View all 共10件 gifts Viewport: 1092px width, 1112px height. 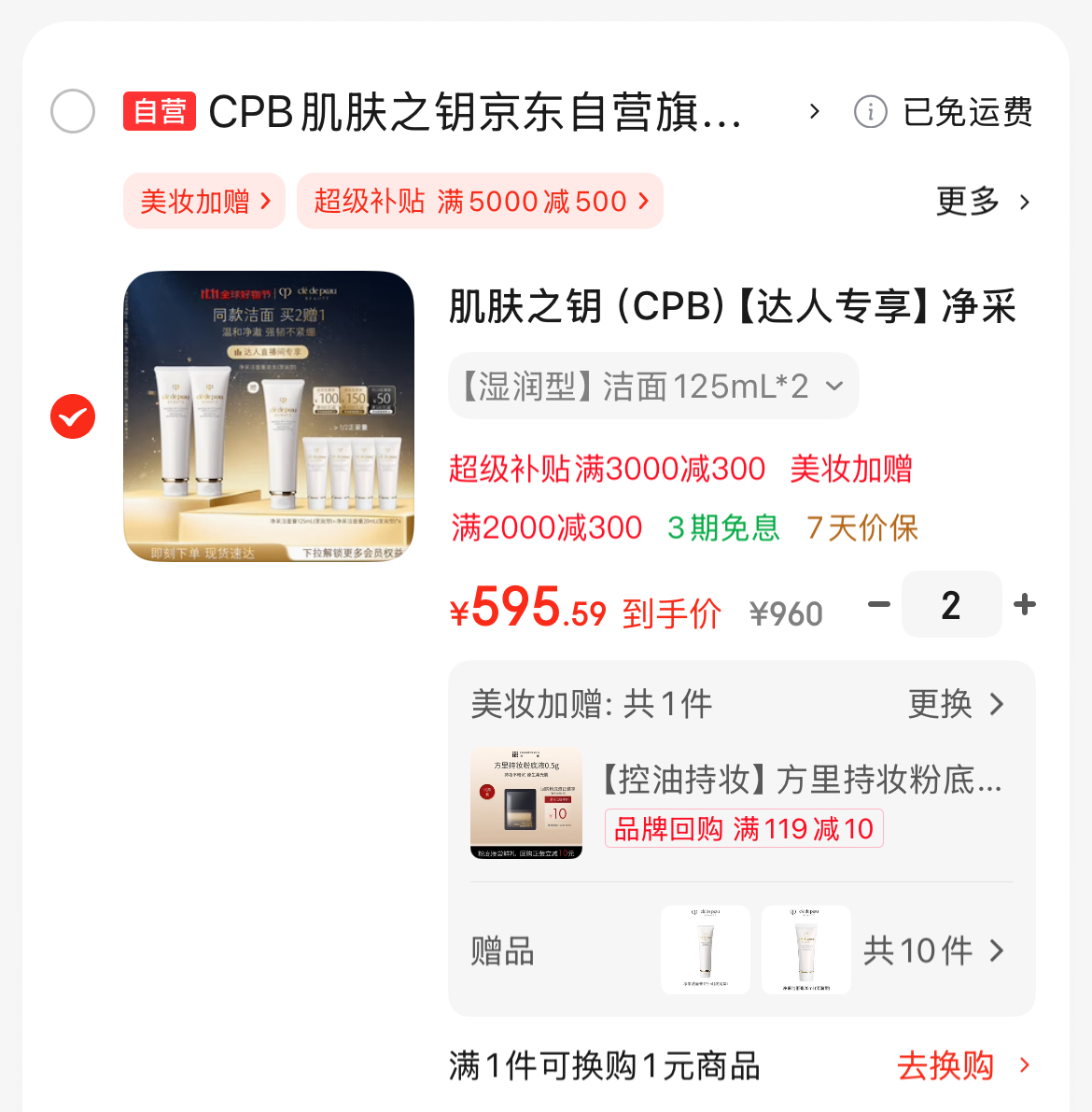(933, 950)
